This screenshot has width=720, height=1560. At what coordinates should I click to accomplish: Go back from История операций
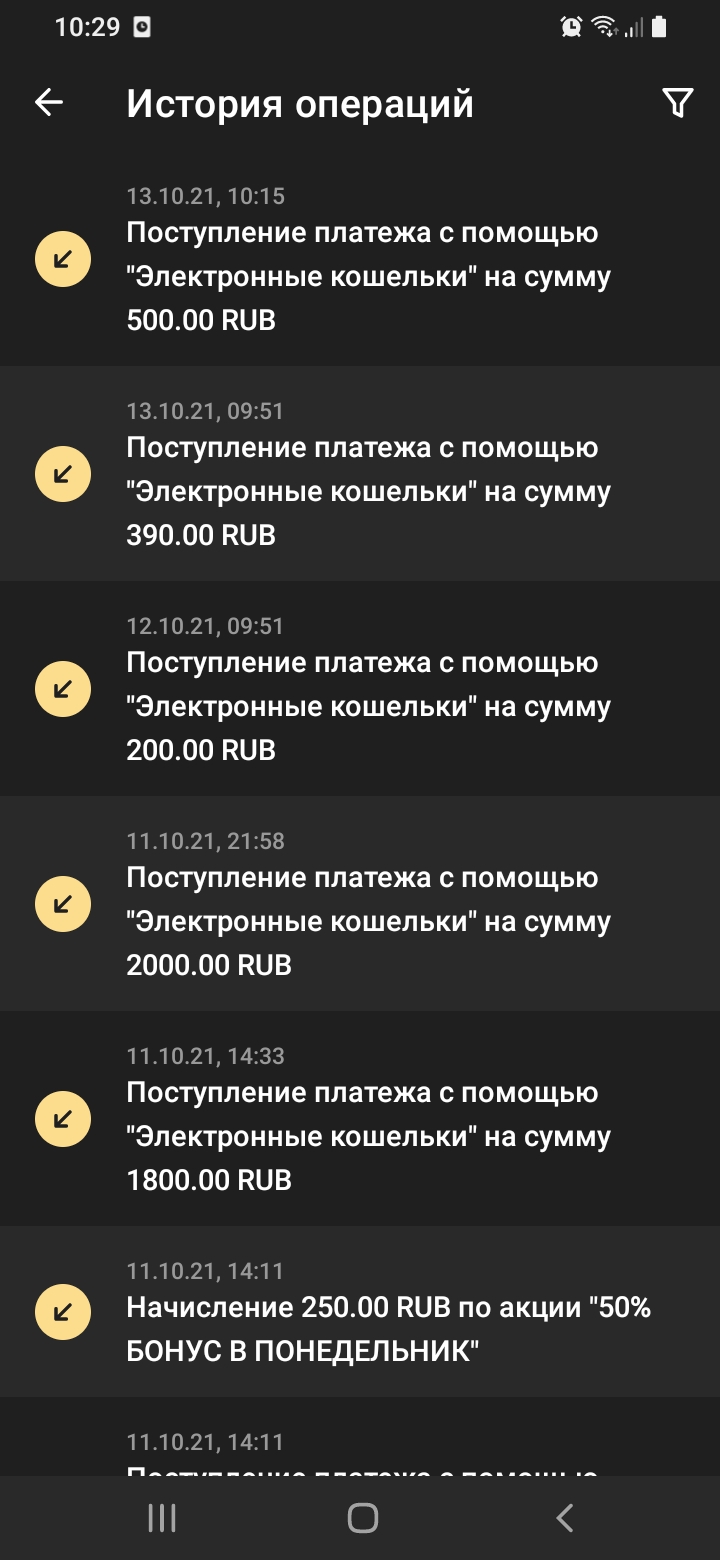49,102
